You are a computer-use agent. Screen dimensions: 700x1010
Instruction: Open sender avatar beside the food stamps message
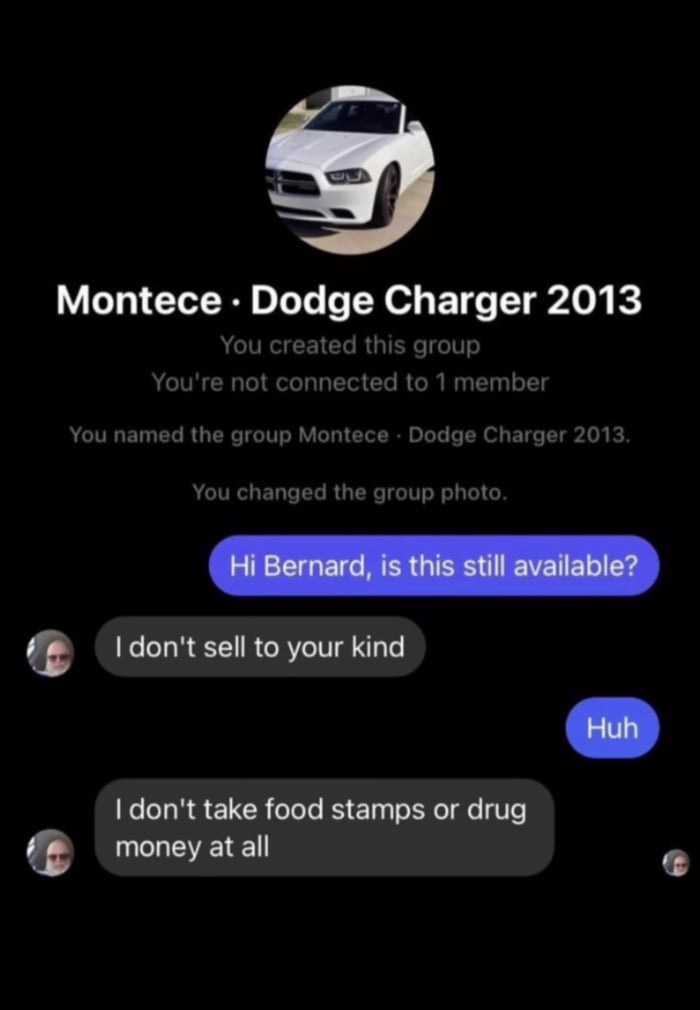point(50,852)
